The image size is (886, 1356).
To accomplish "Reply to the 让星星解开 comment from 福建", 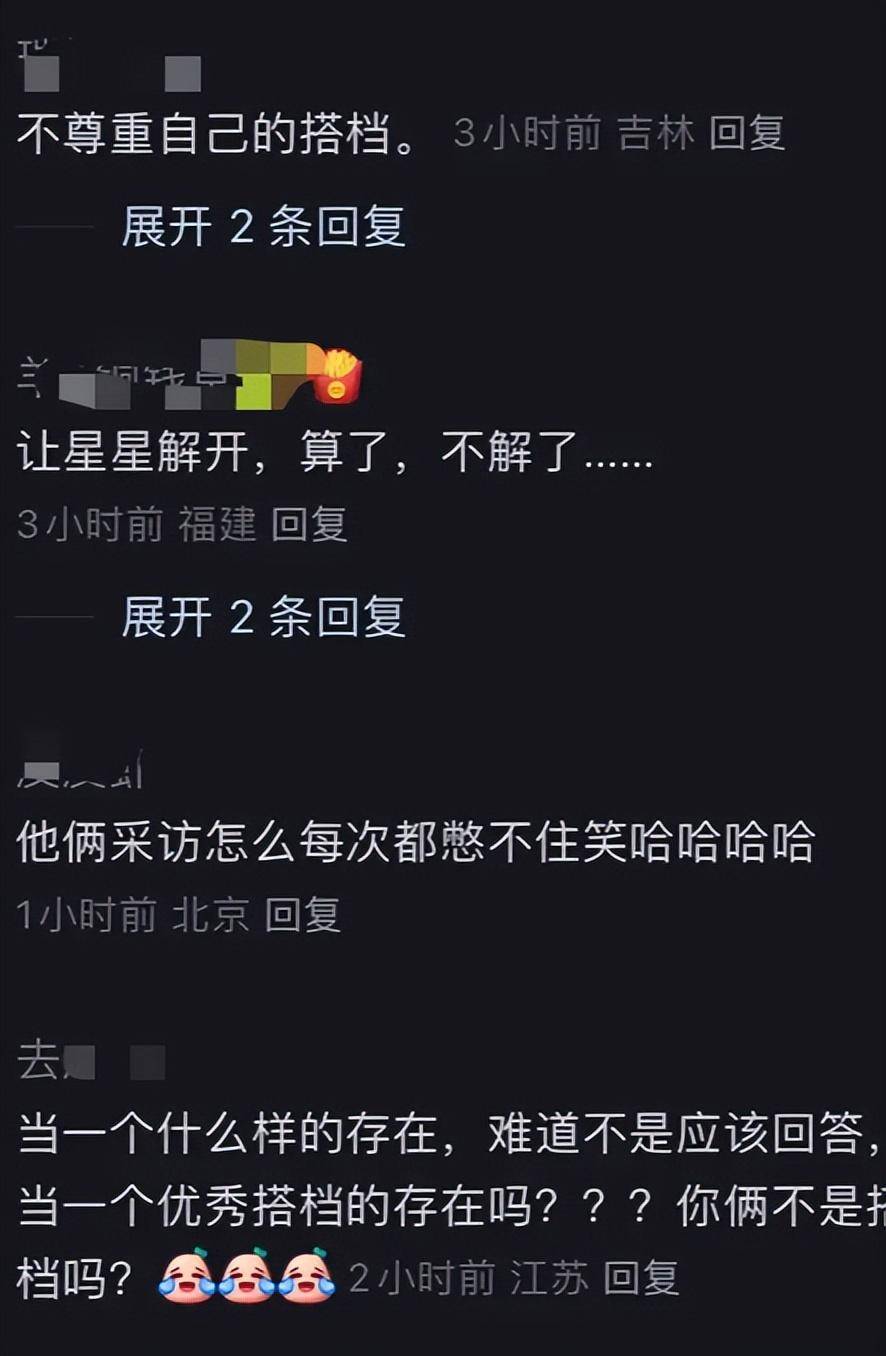I will click(x=309, y=524).
